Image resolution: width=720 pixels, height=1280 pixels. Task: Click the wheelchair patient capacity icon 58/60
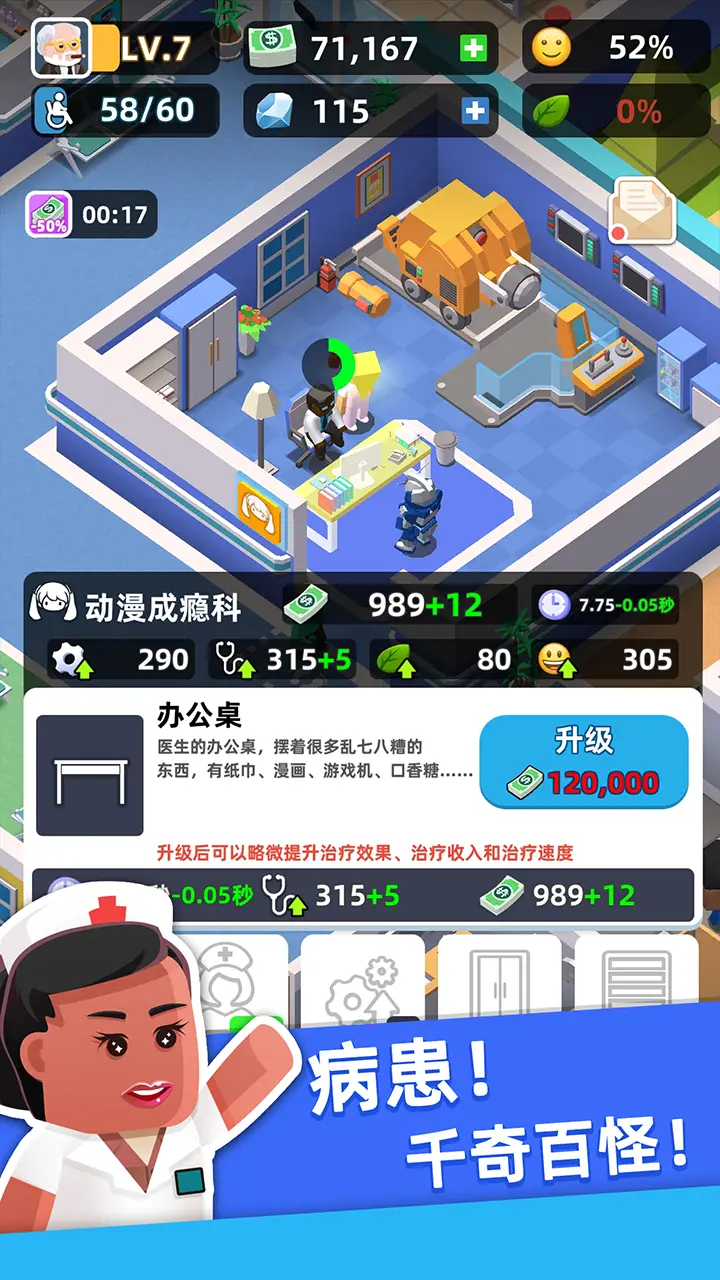pyautogui.click(x=55, y=108)
